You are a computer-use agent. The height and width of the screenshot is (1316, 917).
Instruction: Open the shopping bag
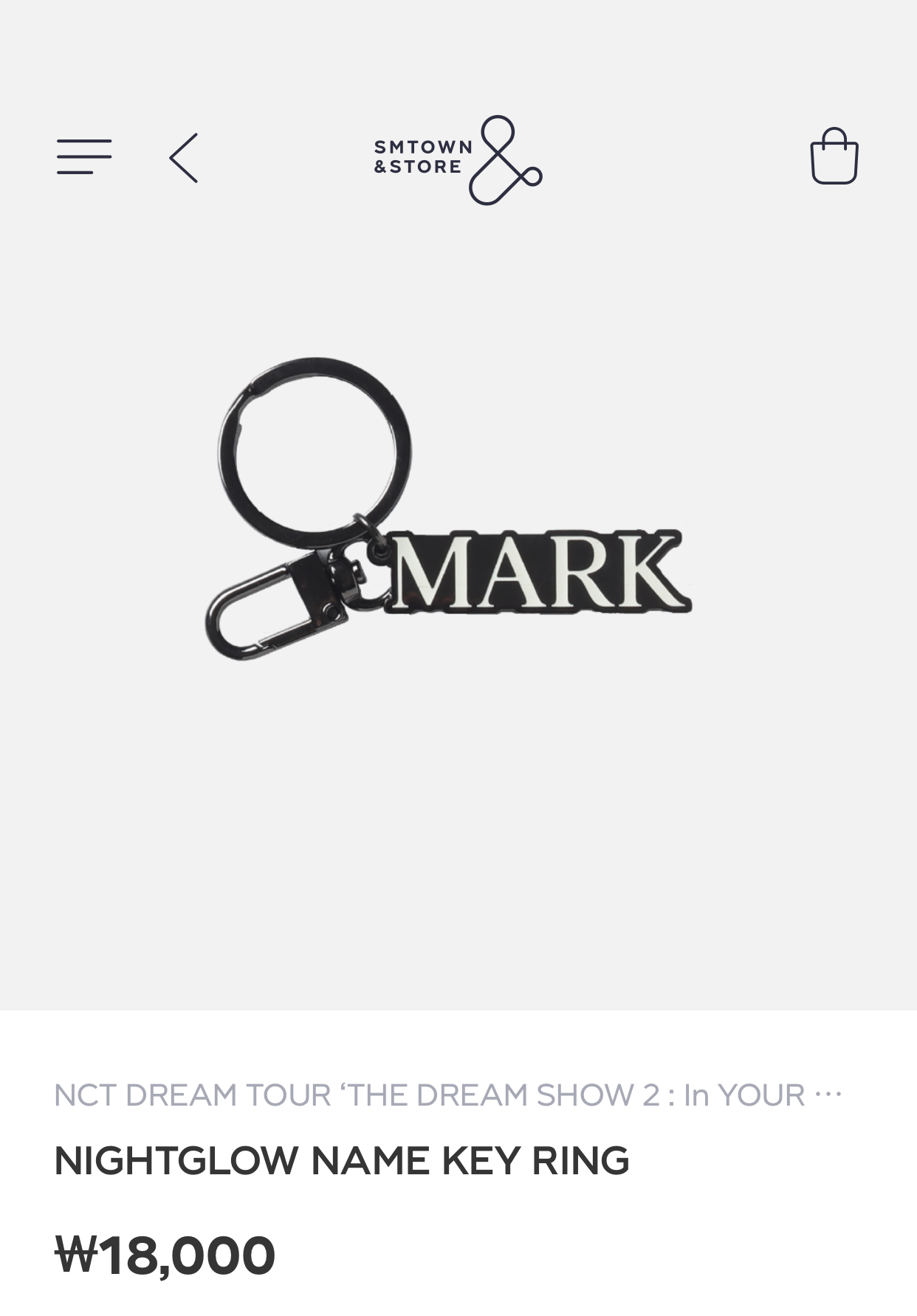834,156
